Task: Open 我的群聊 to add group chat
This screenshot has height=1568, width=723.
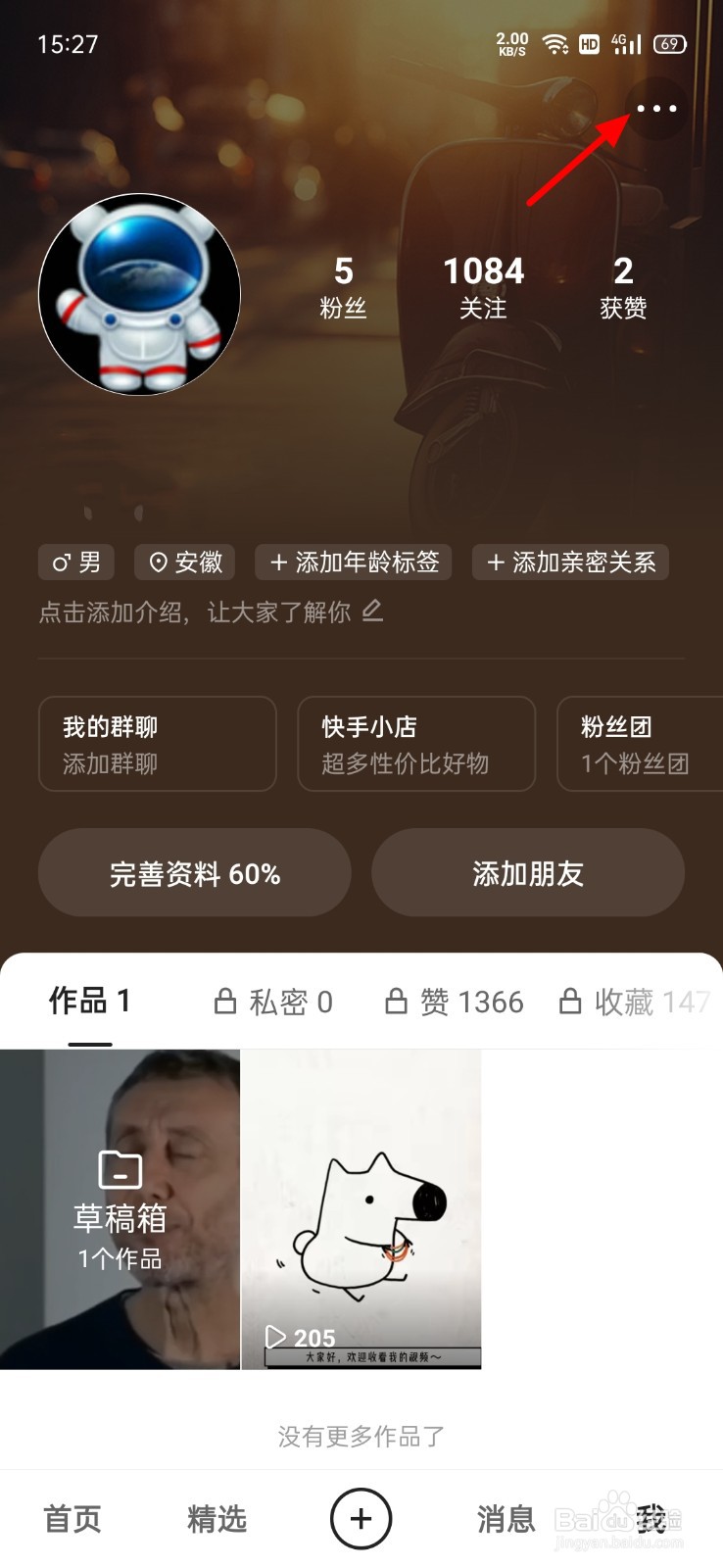Action: (x=157, y=744)
